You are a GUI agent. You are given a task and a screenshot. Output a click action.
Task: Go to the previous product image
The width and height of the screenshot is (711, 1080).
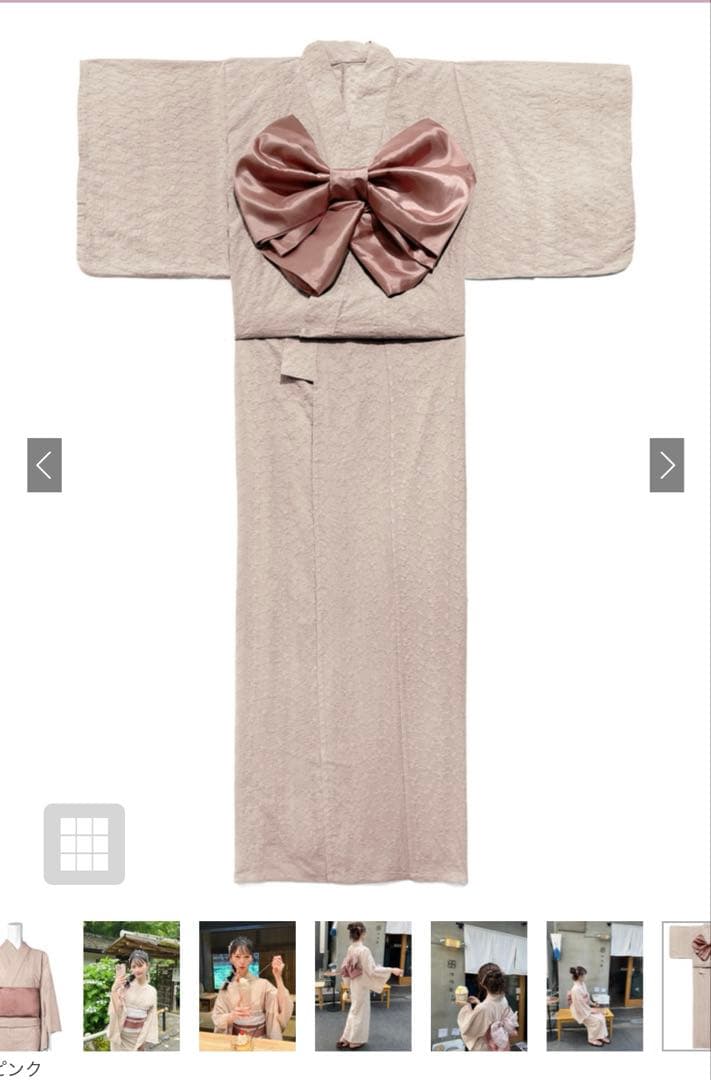[44, 465]
